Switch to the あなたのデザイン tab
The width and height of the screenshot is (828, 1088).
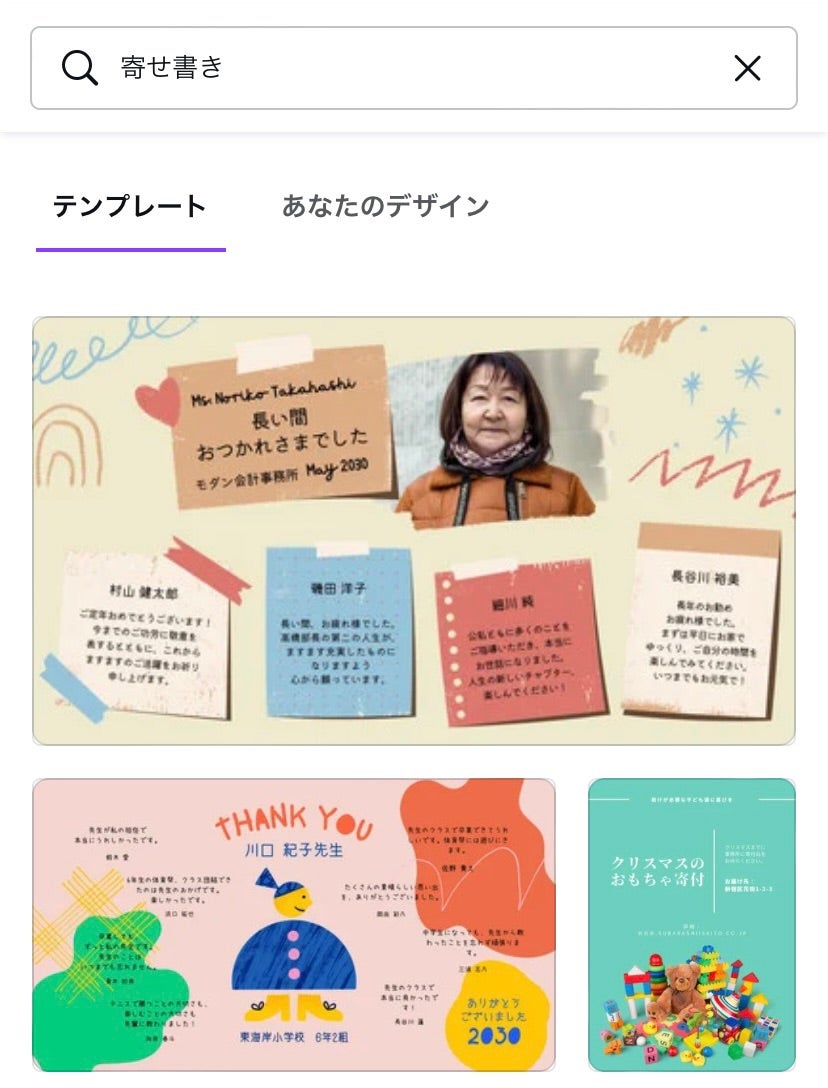pyautogui.click(x=385, y=207)
